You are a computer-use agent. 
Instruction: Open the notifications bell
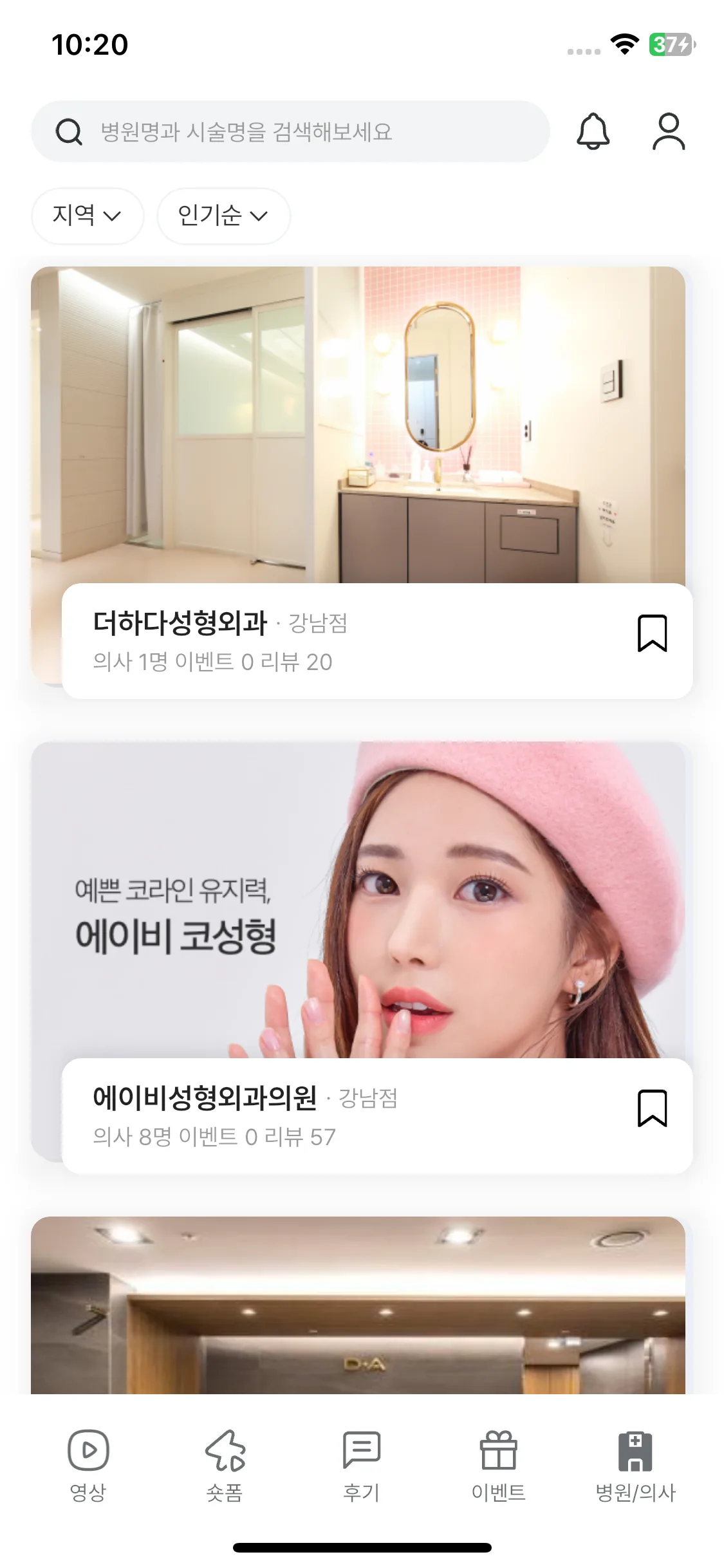(x=592, y=131)
